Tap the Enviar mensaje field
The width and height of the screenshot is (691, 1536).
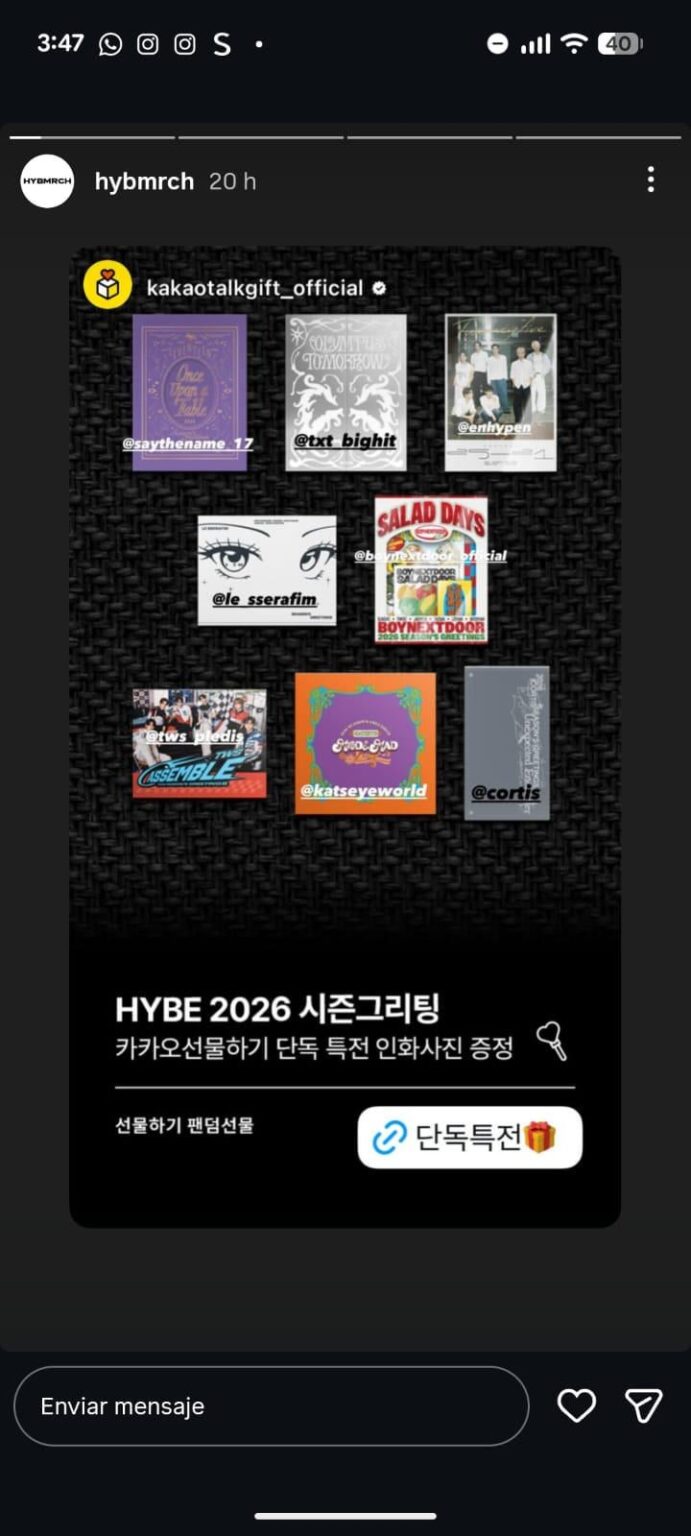[270, 1406]
